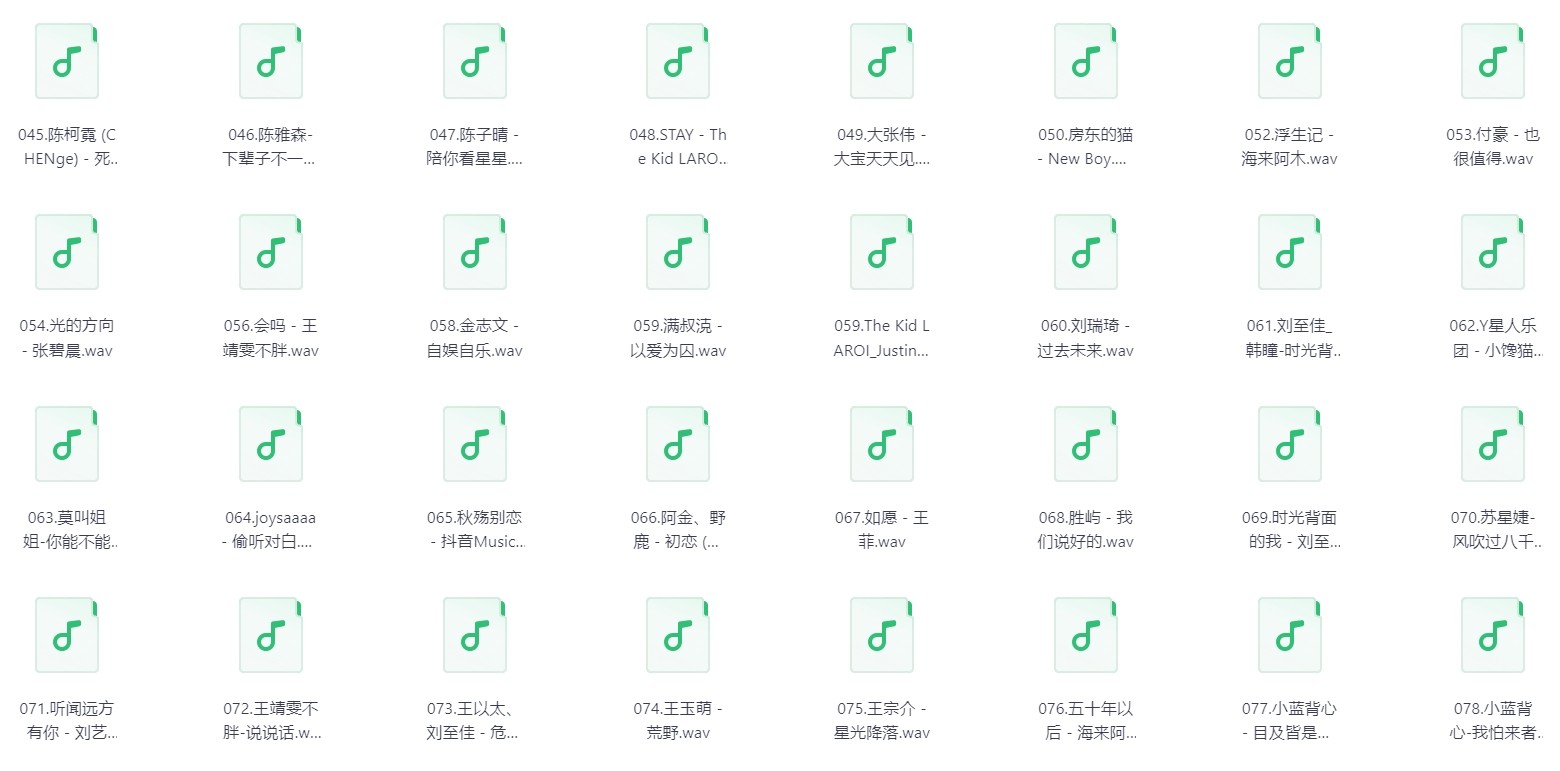Tap the 070.苏星婕 audio file
Viewport: 1560px width, 771px height.
click(x=1492, y=445)
